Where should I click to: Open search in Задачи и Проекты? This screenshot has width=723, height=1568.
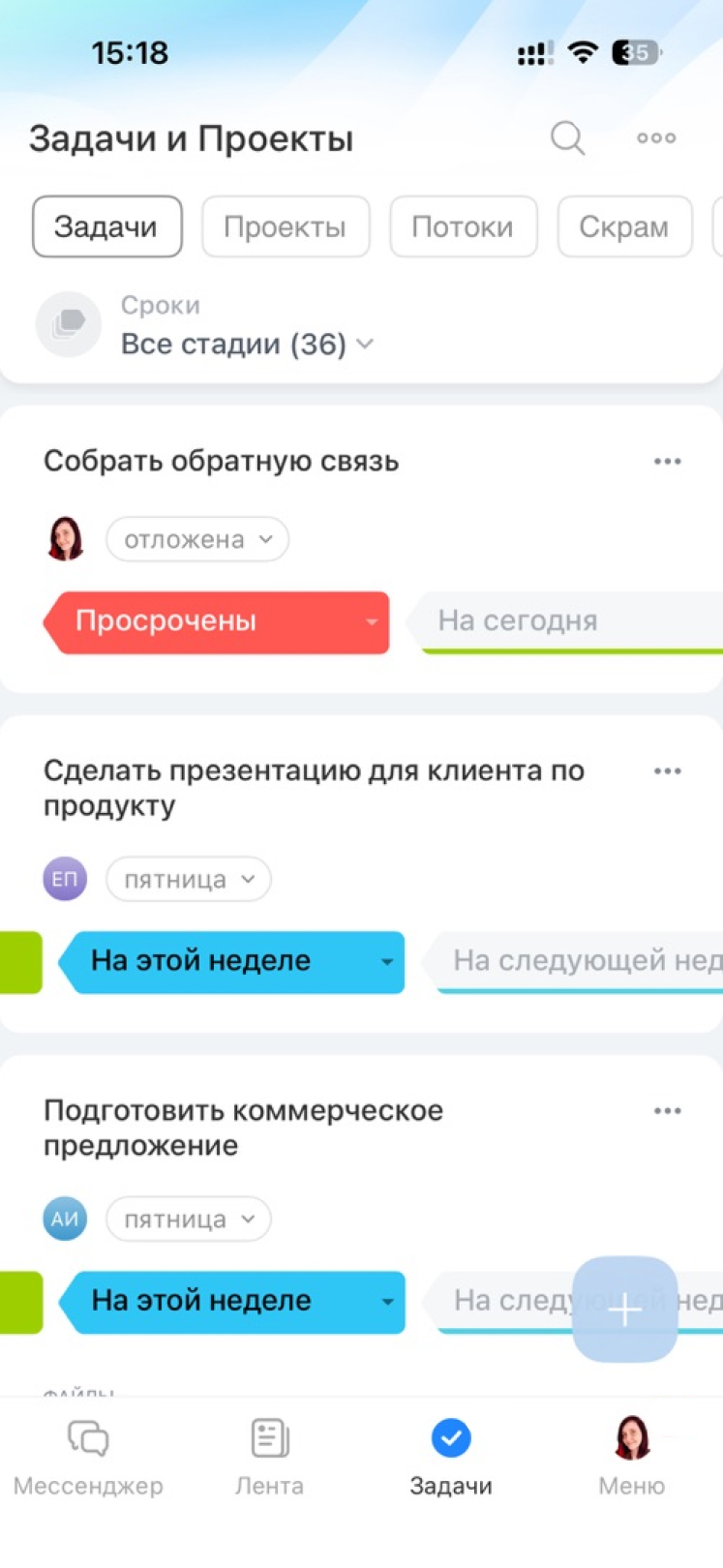point(567,138)
